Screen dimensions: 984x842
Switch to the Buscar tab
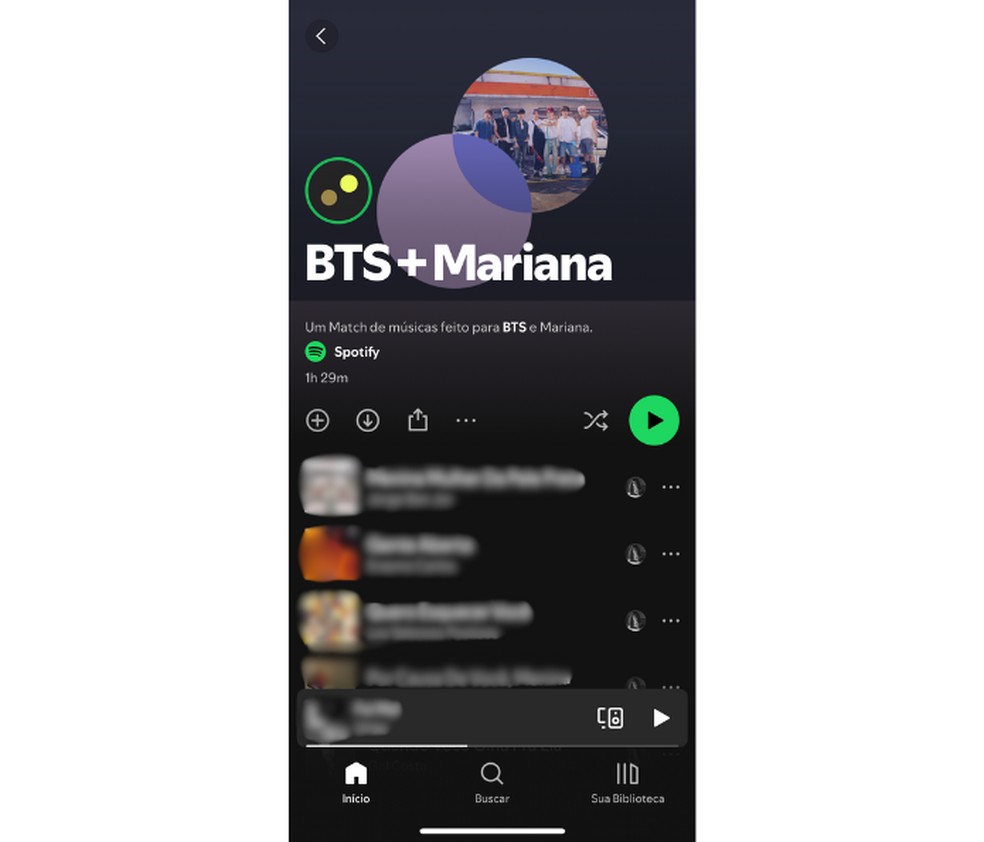point(491,782)
